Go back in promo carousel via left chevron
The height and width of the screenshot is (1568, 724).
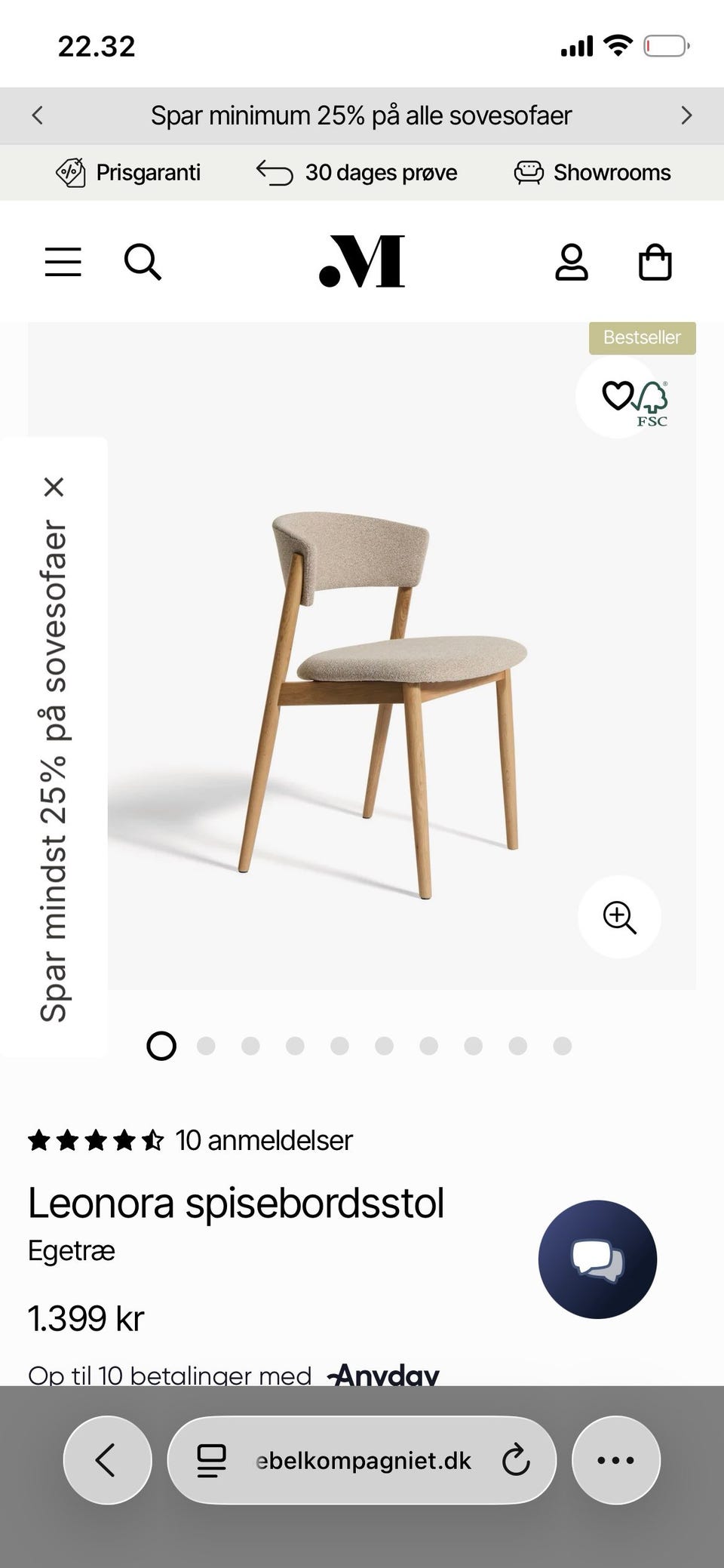(37, 115)
